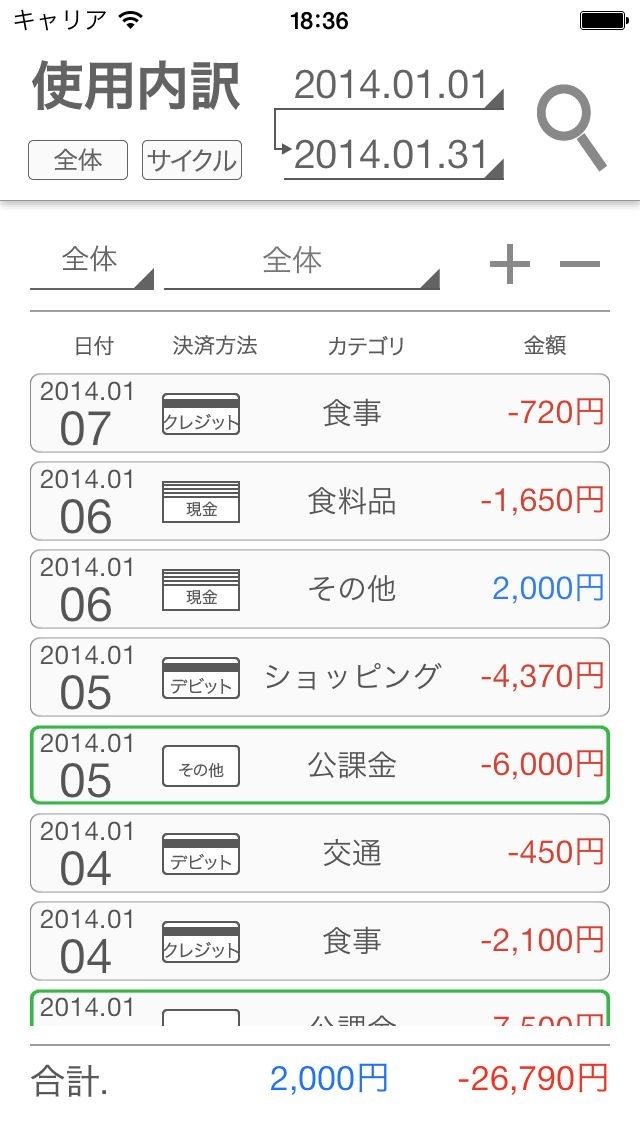Select the サイクル period button

point(192,160)
